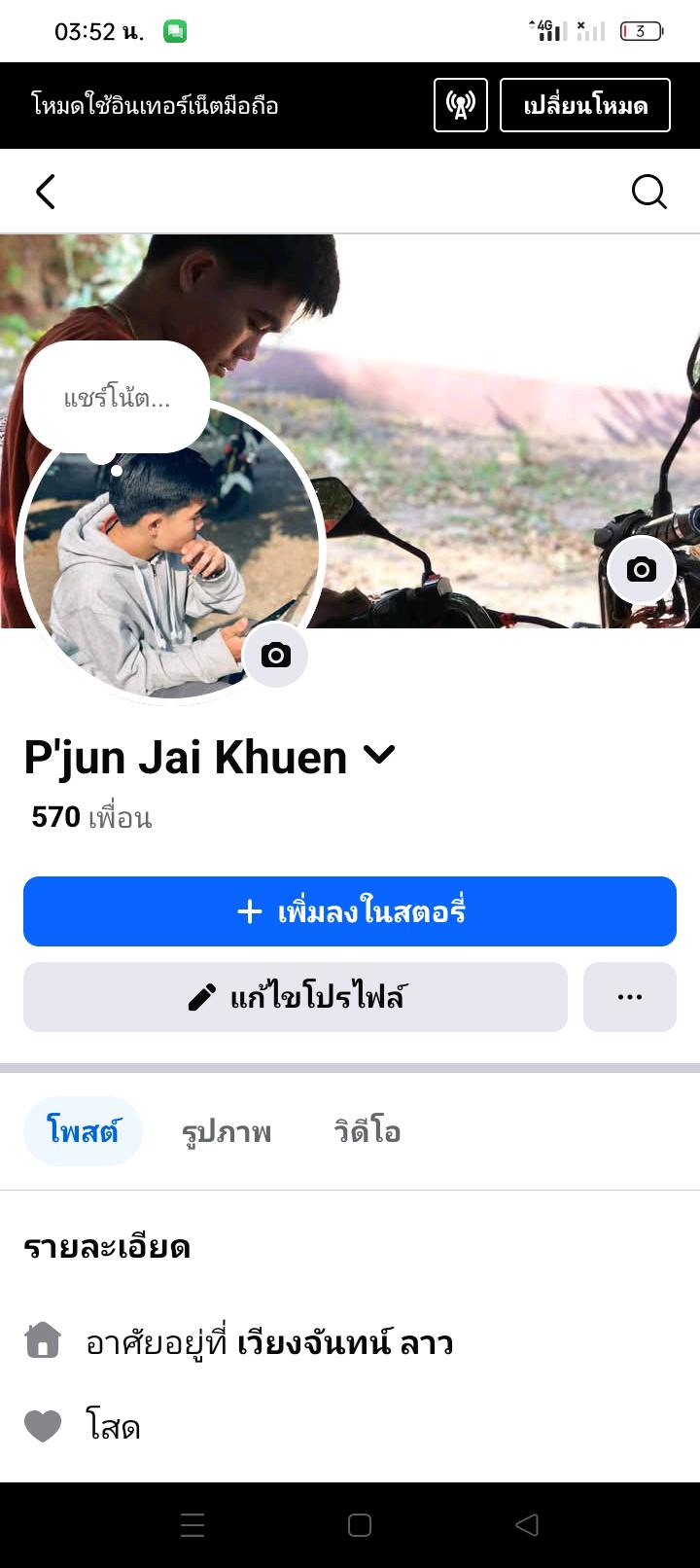700x1568 pixels.
Task: Open the แชร์โน้ต note bubble
Action: coord(117,398)
